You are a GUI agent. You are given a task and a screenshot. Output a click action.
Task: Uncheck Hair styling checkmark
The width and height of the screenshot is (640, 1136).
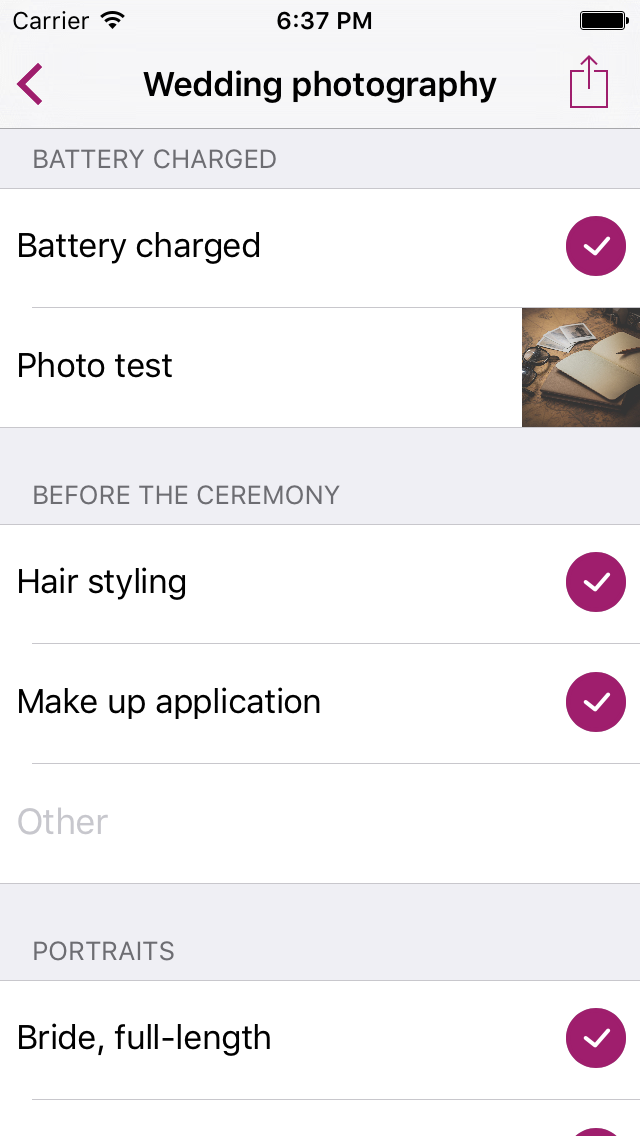pyautogui.click(x=596, y=582)
